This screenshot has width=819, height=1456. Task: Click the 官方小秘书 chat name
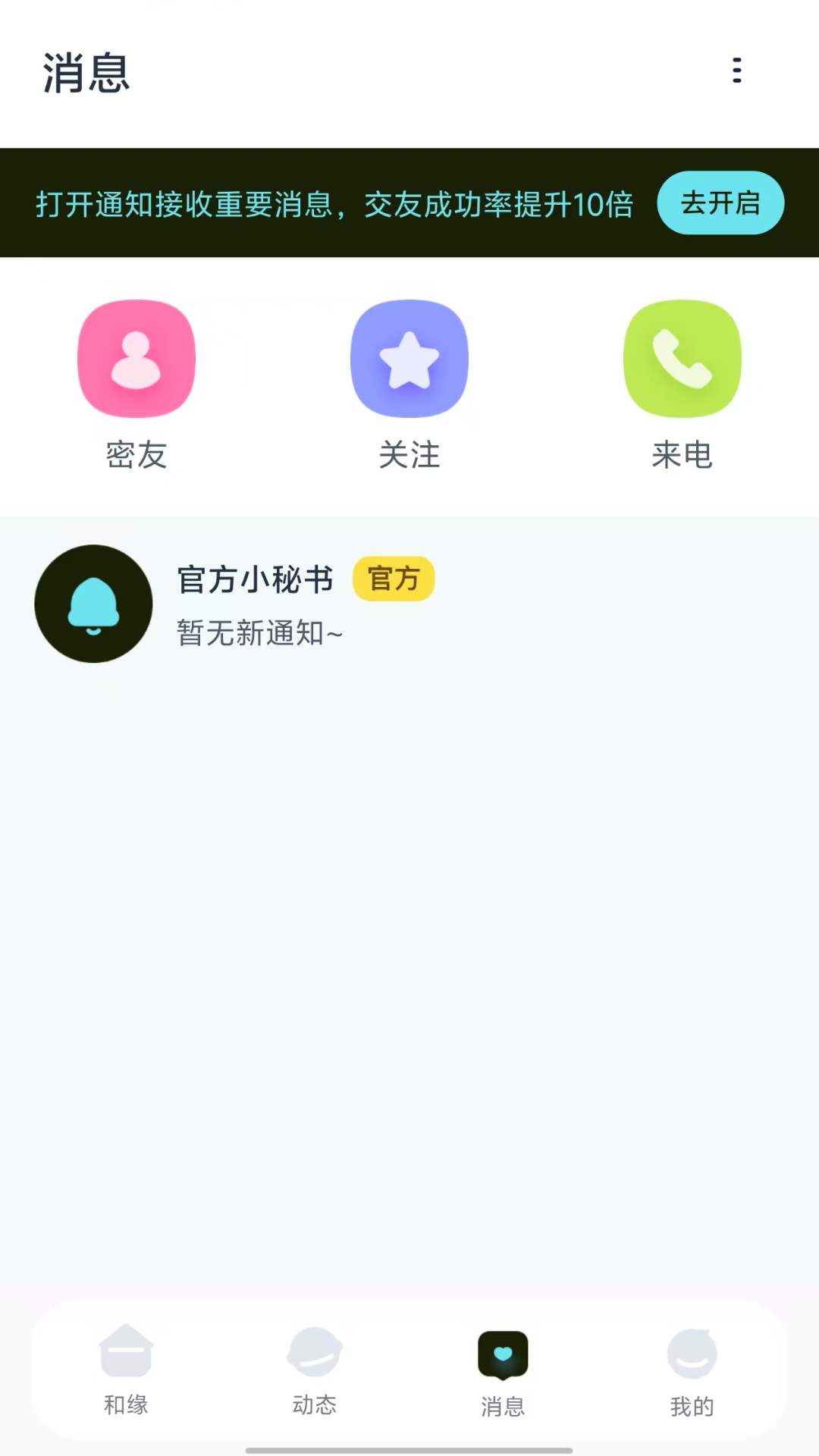(255, 579)
